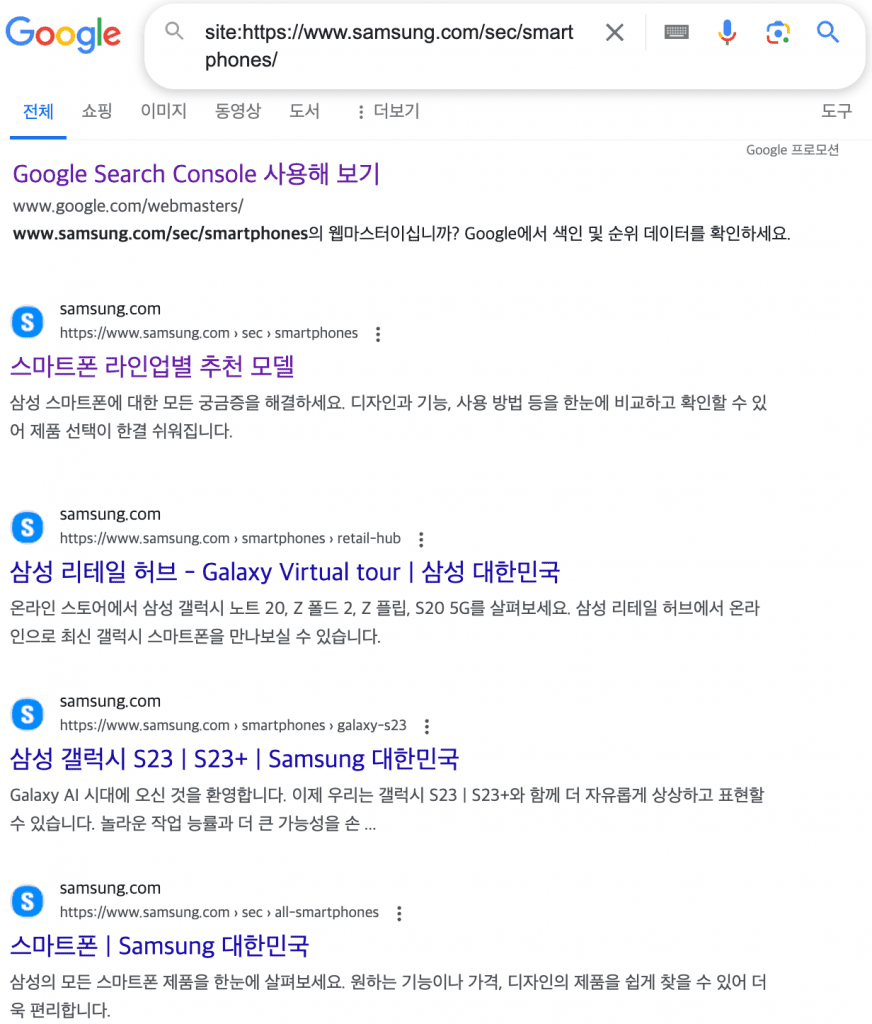
Task: Edit the site: search query field
Action: pyautogui.click(x=390, y=45)
